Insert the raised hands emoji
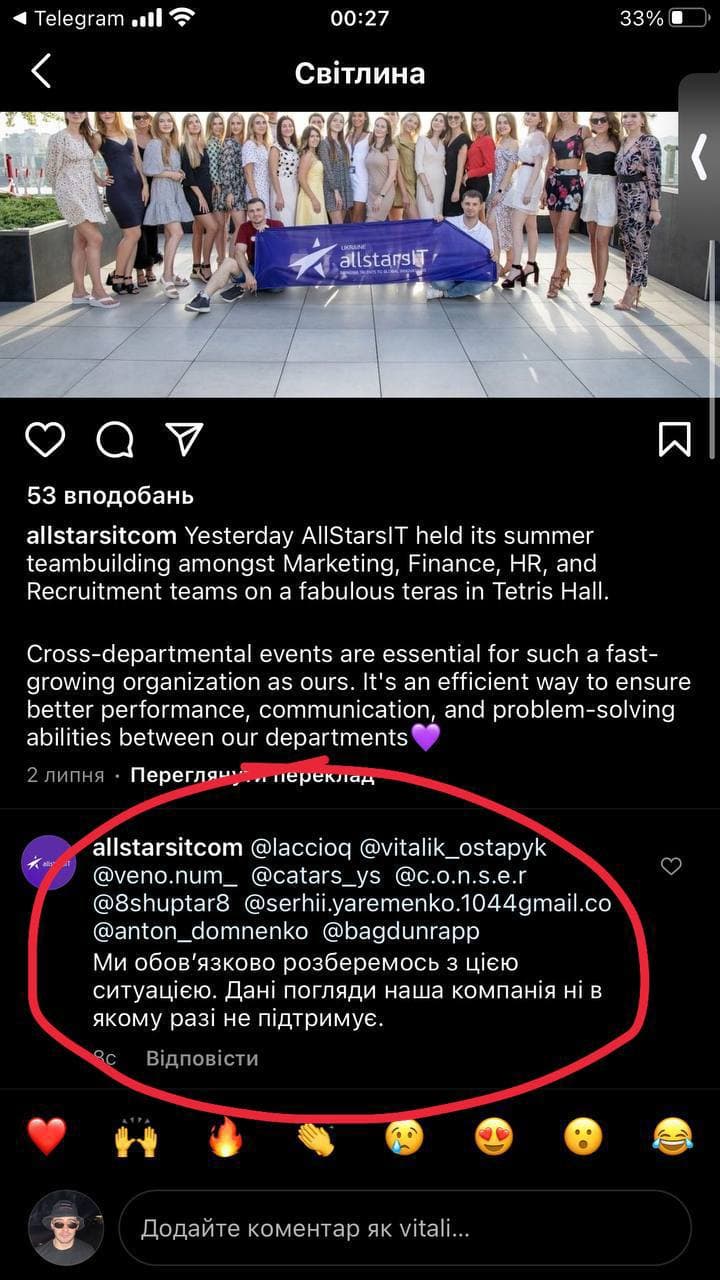The image size is (720, 1280). pos(136,1137)
